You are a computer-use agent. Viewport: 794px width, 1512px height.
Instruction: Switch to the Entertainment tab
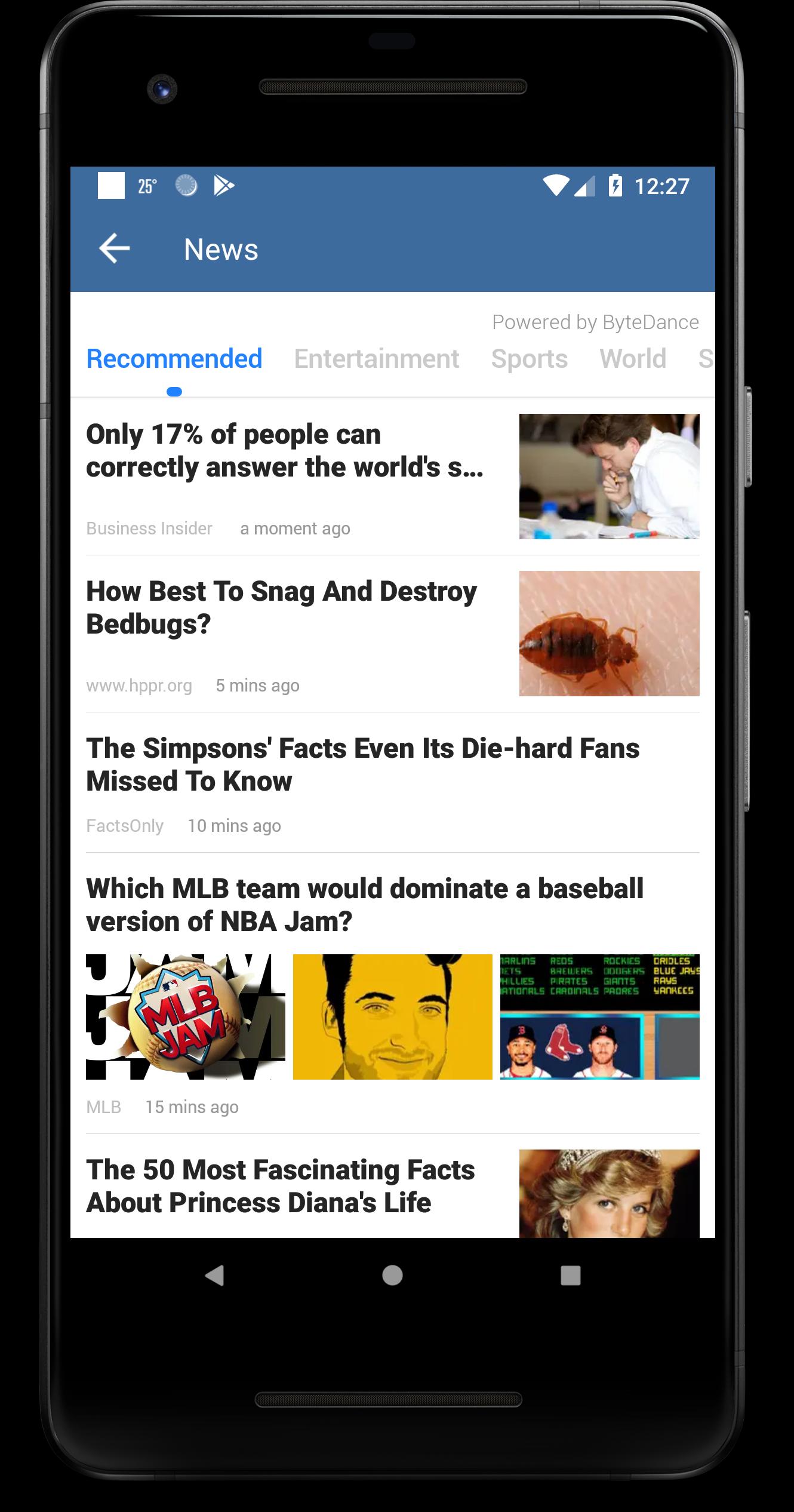[x=376, y=359]
